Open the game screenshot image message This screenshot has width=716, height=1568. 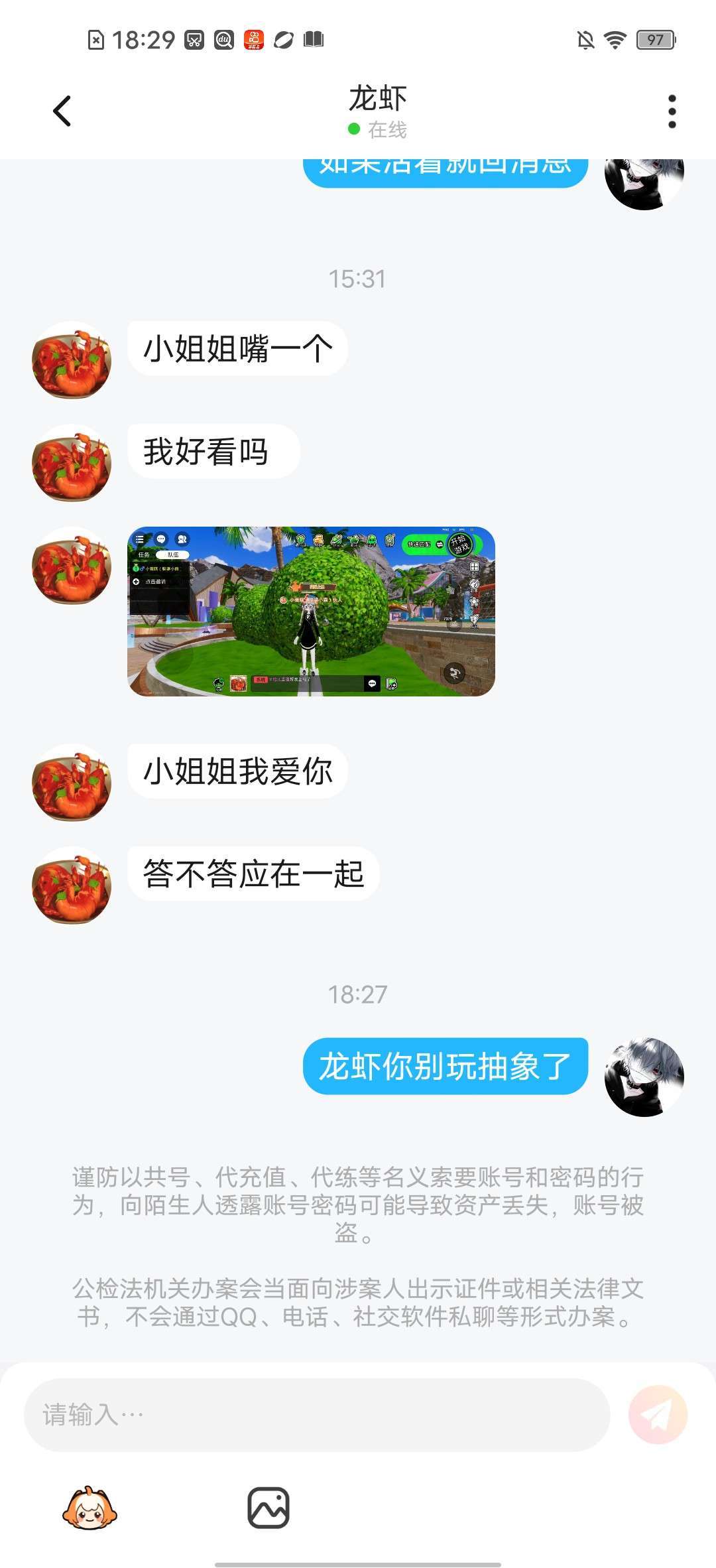311,611
